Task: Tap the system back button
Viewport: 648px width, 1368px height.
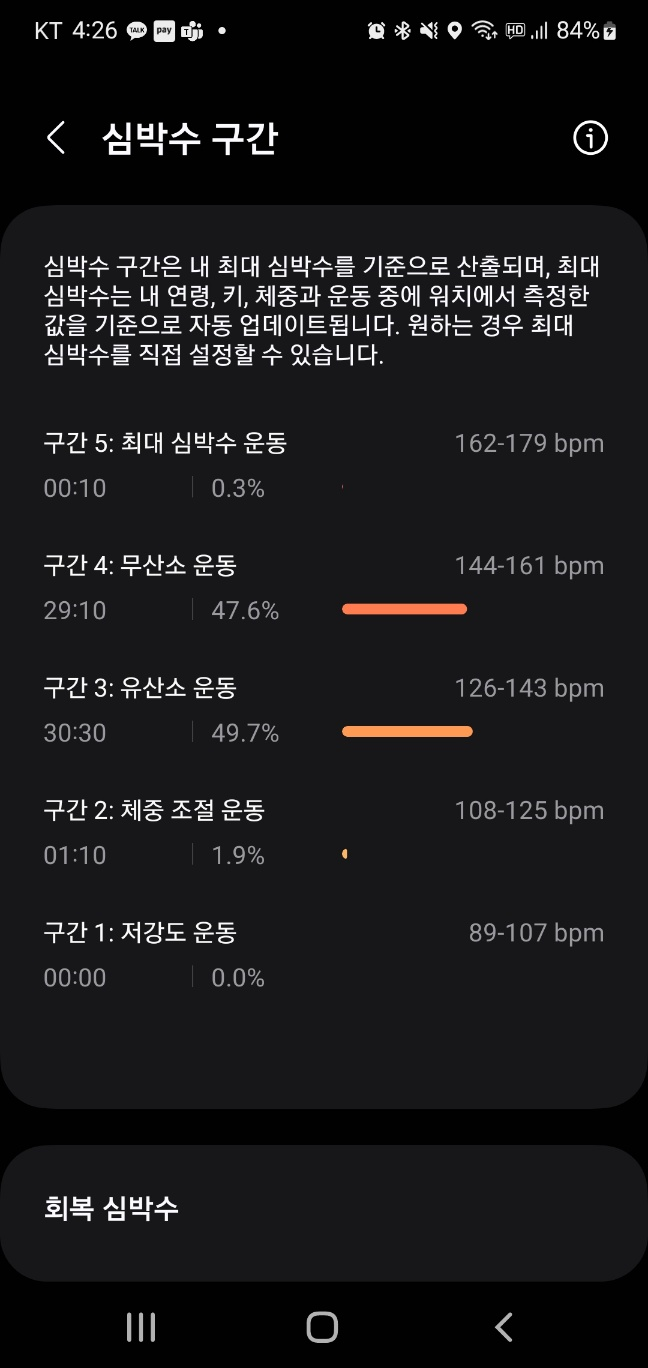Action: point(504,1327)
